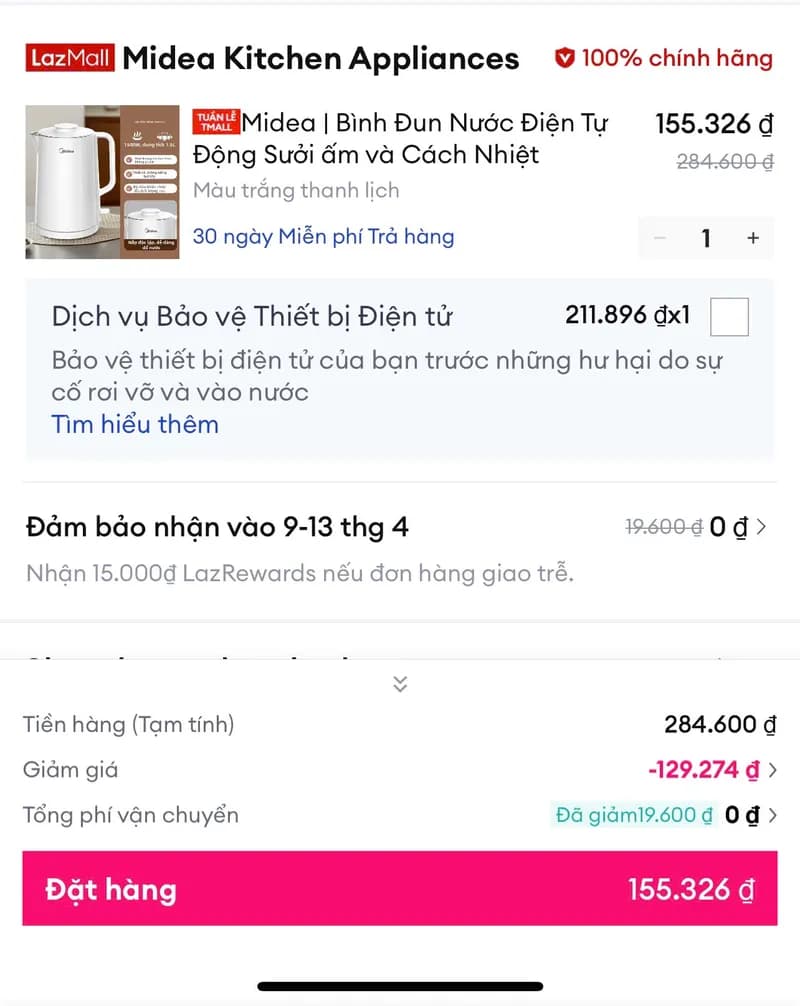Collapse the order summary with the double chevron
This screenshot has width=800, height=1006.
click(x=400, y=684)
